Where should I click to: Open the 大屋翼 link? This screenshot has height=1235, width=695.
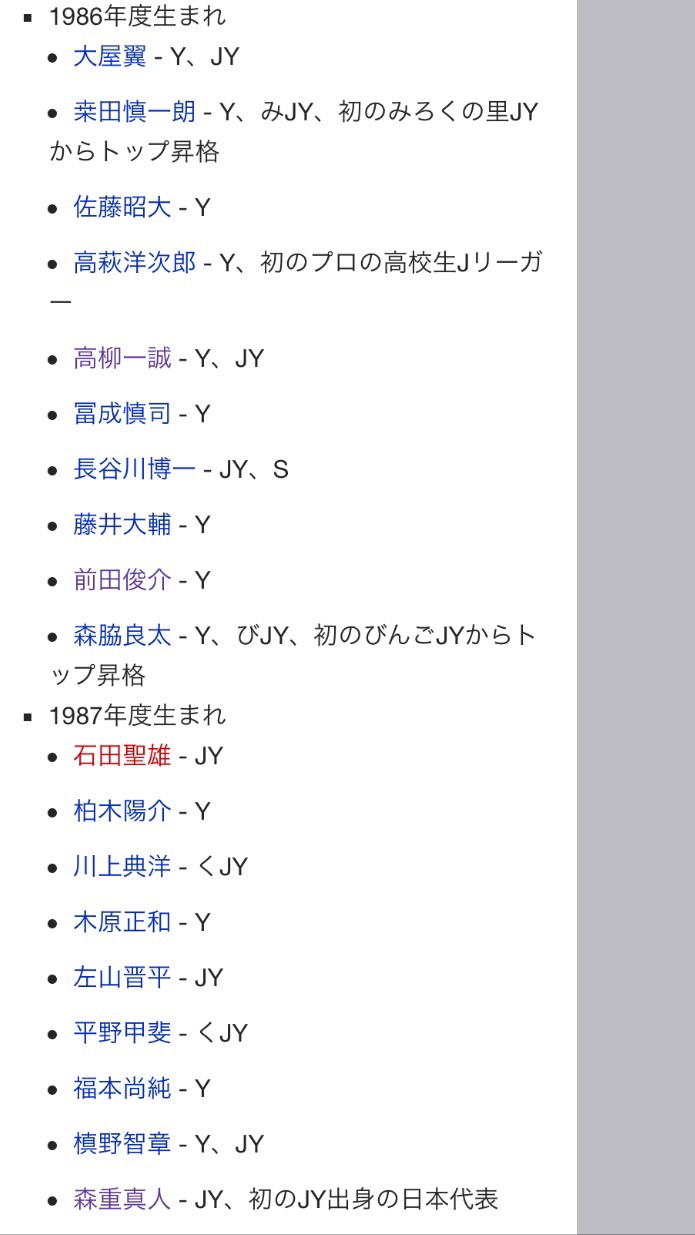tap(110, 56)
